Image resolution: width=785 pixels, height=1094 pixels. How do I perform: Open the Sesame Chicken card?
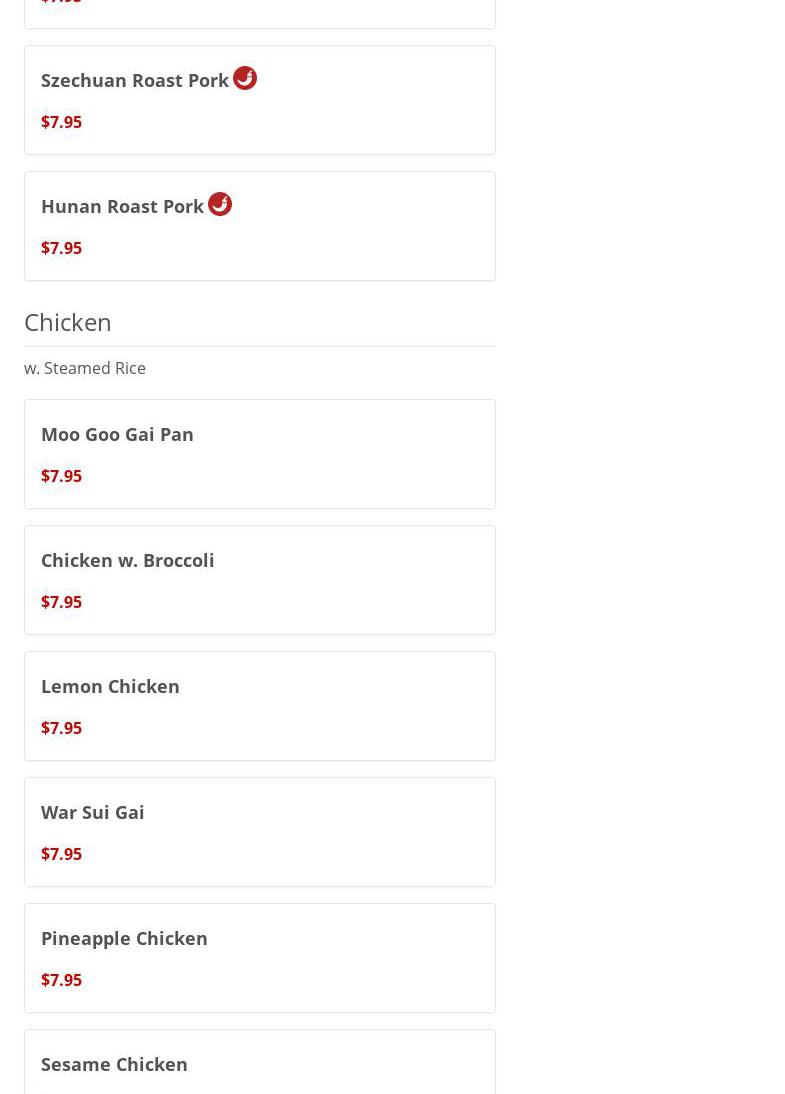(259, 1064)
